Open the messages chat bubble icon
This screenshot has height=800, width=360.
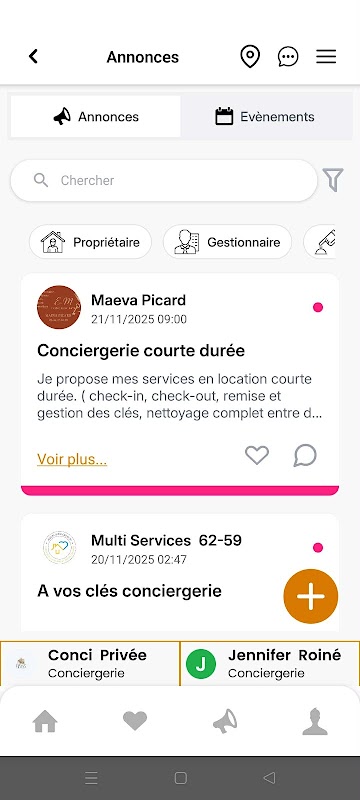(288, 56)
